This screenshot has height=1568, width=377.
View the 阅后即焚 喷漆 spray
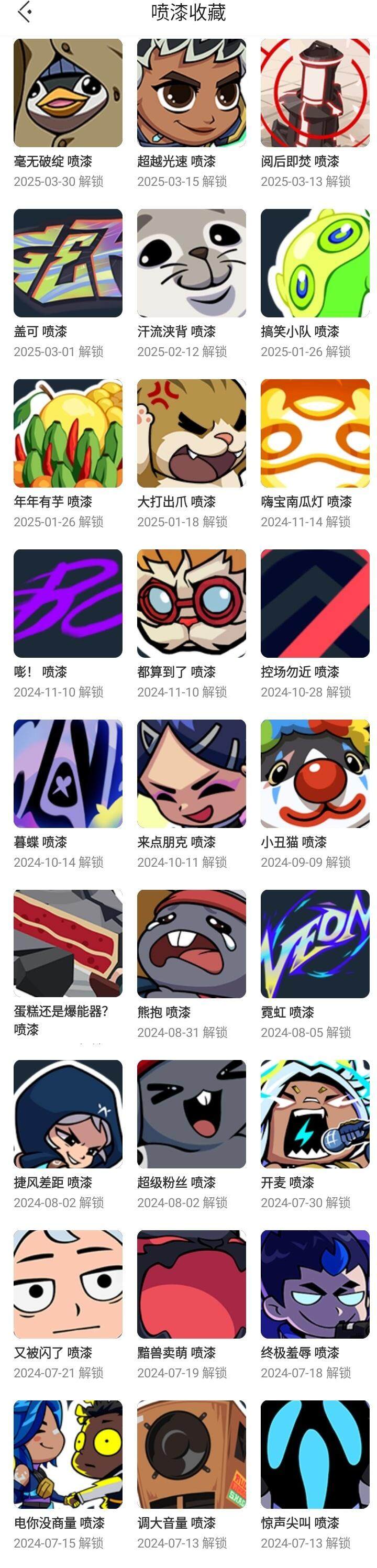[x=315, y=93]
